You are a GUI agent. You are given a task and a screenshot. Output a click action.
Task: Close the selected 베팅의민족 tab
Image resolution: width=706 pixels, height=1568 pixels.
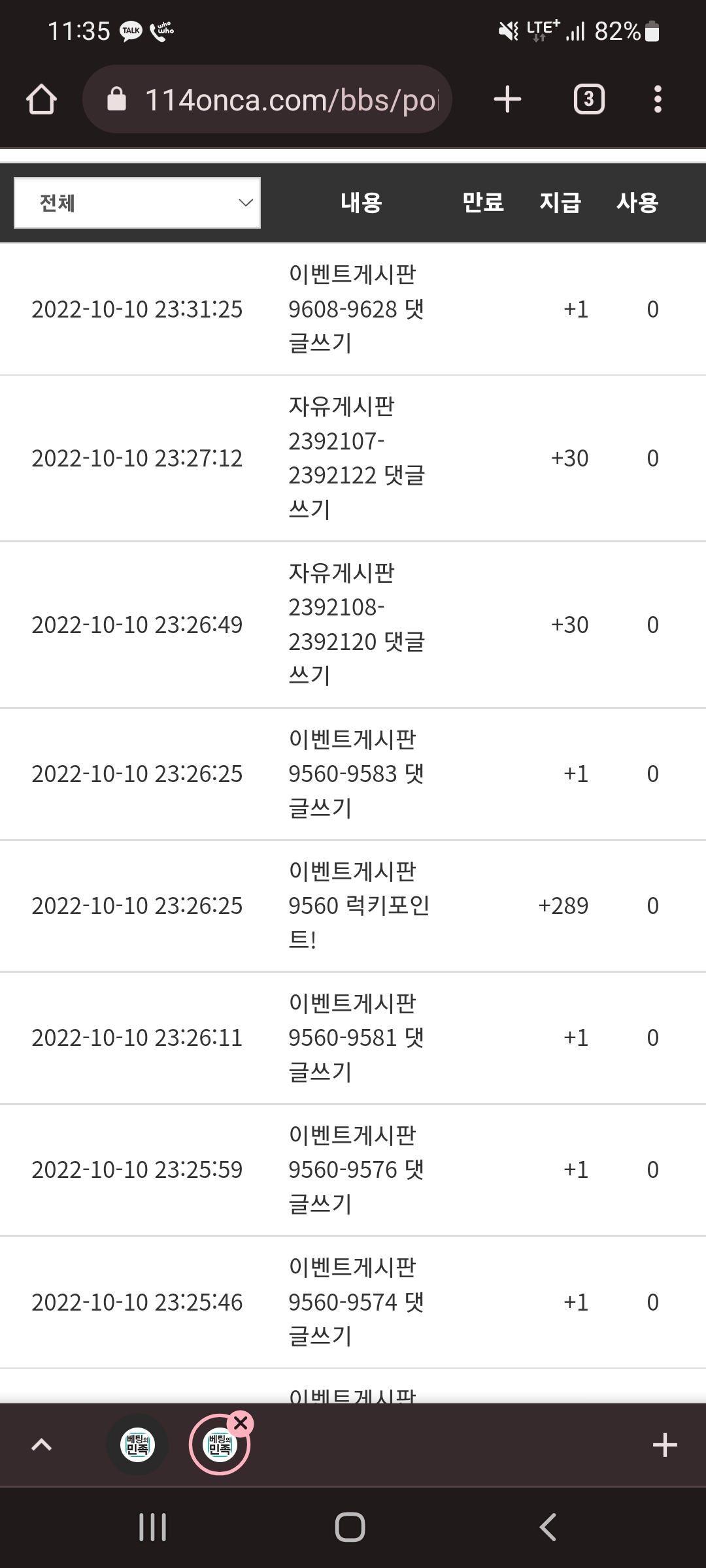tap(241, 1423)
